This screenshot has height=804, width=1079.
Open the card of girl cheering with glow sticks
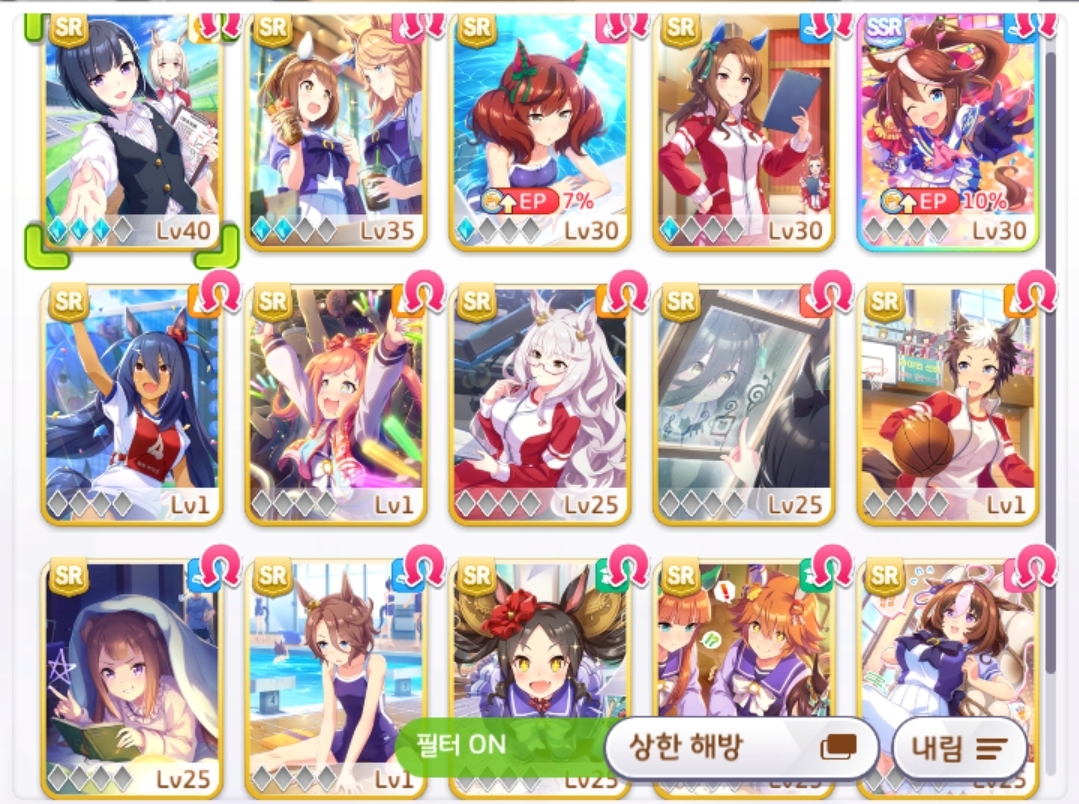[337, 405]
